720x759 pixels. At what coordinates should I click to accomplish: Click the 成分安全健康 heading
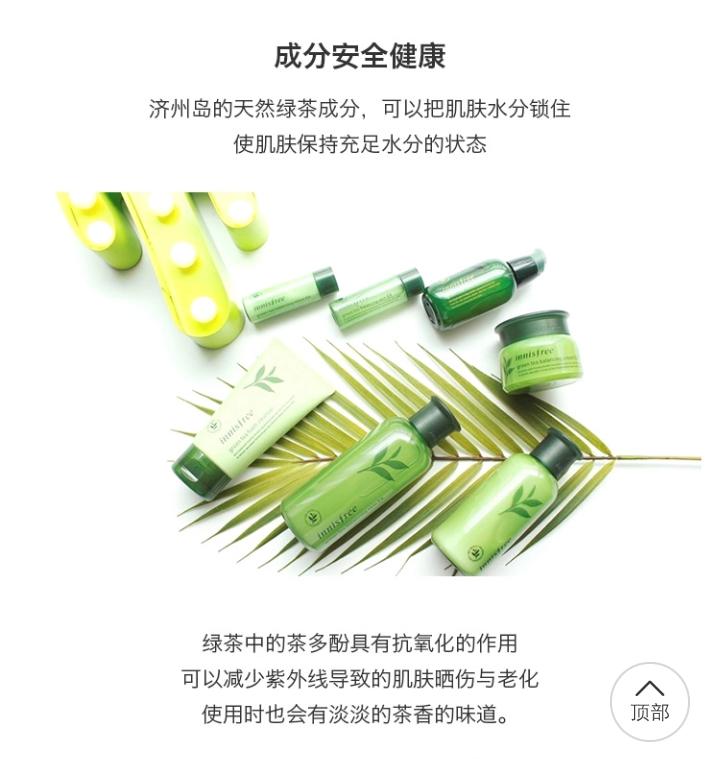[360, 53]
